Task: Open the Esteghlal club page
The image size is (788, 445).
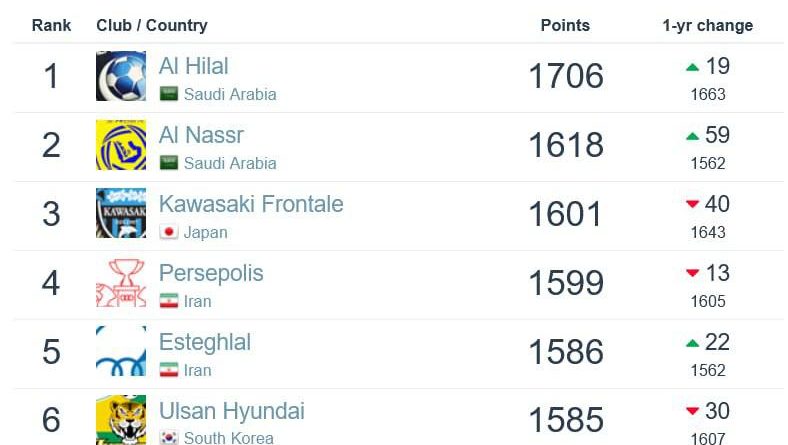Action: coord(204,343)
